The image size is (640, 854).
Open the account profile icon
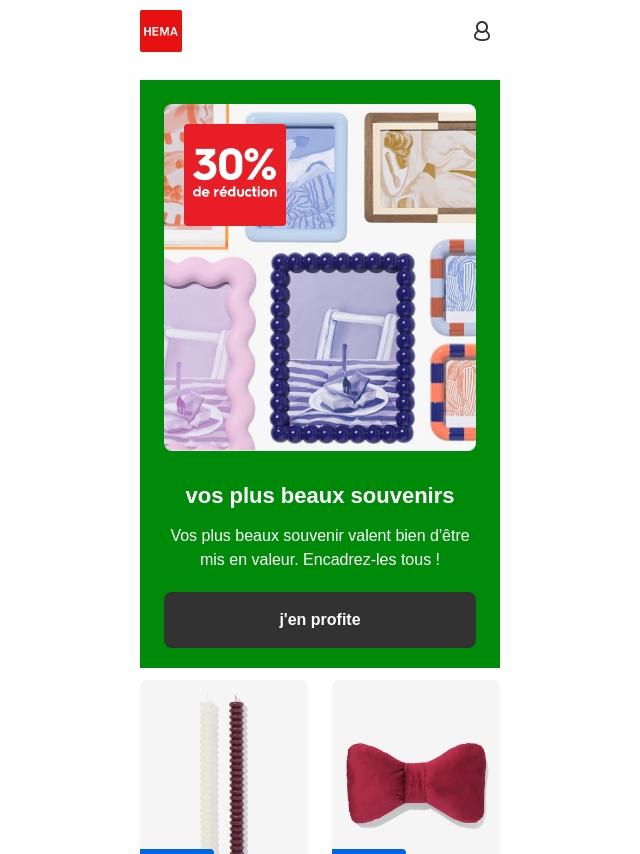coord(481,32)
